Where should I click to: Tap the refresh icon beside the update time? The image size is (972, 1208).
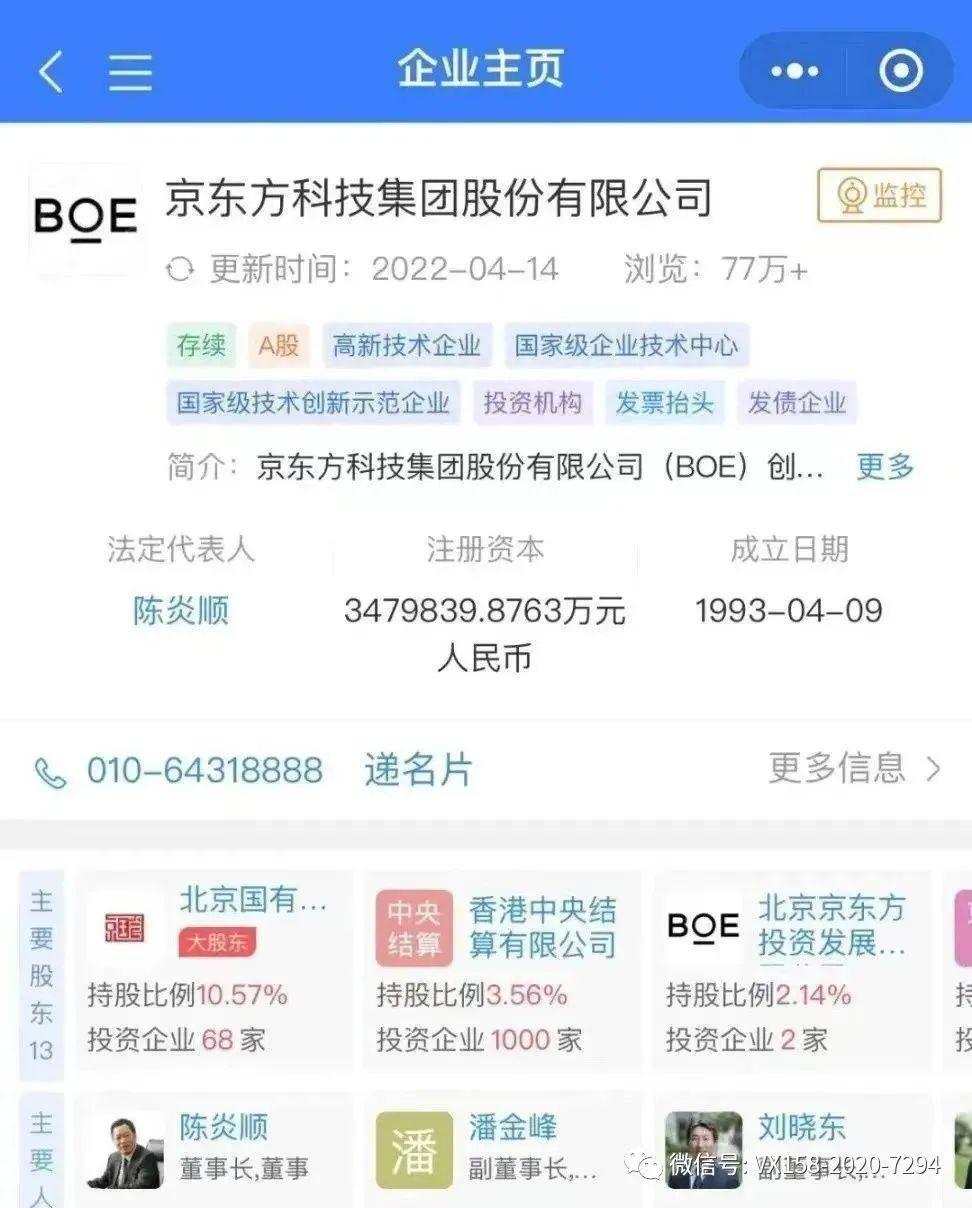tap(183, 268)
